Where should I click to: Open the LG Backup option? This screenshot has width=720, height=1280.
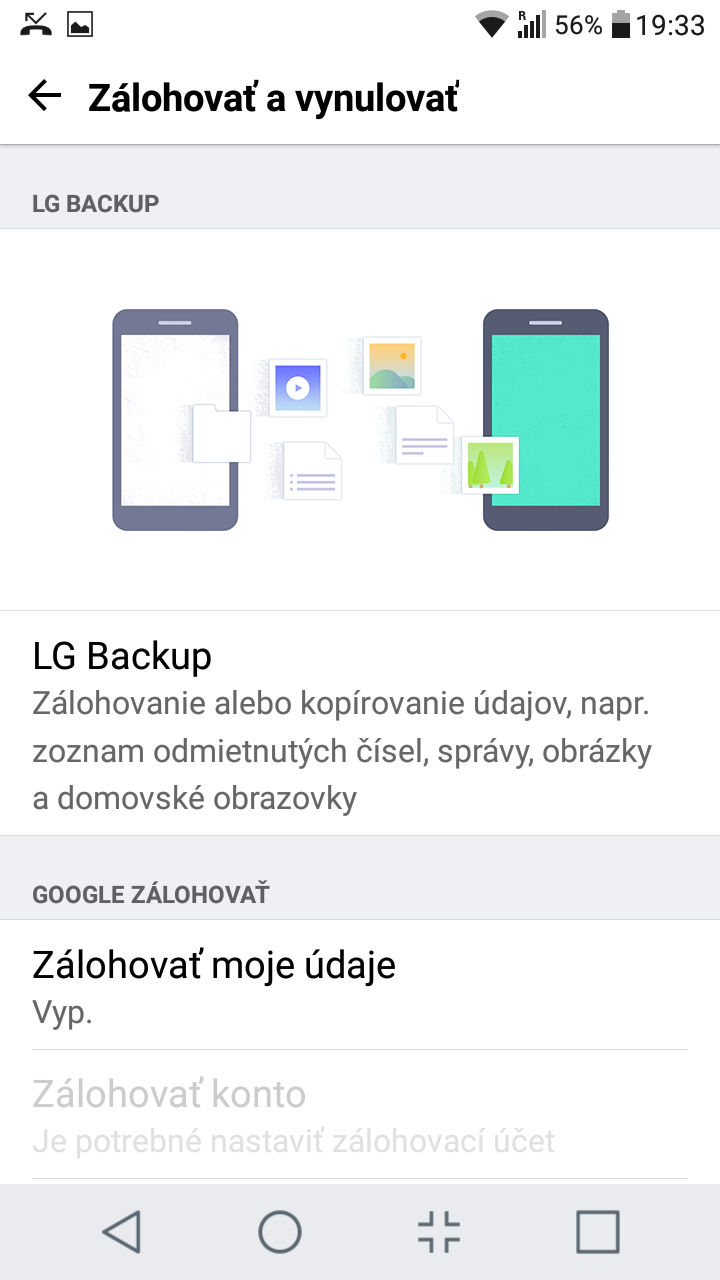coord(360,723)
